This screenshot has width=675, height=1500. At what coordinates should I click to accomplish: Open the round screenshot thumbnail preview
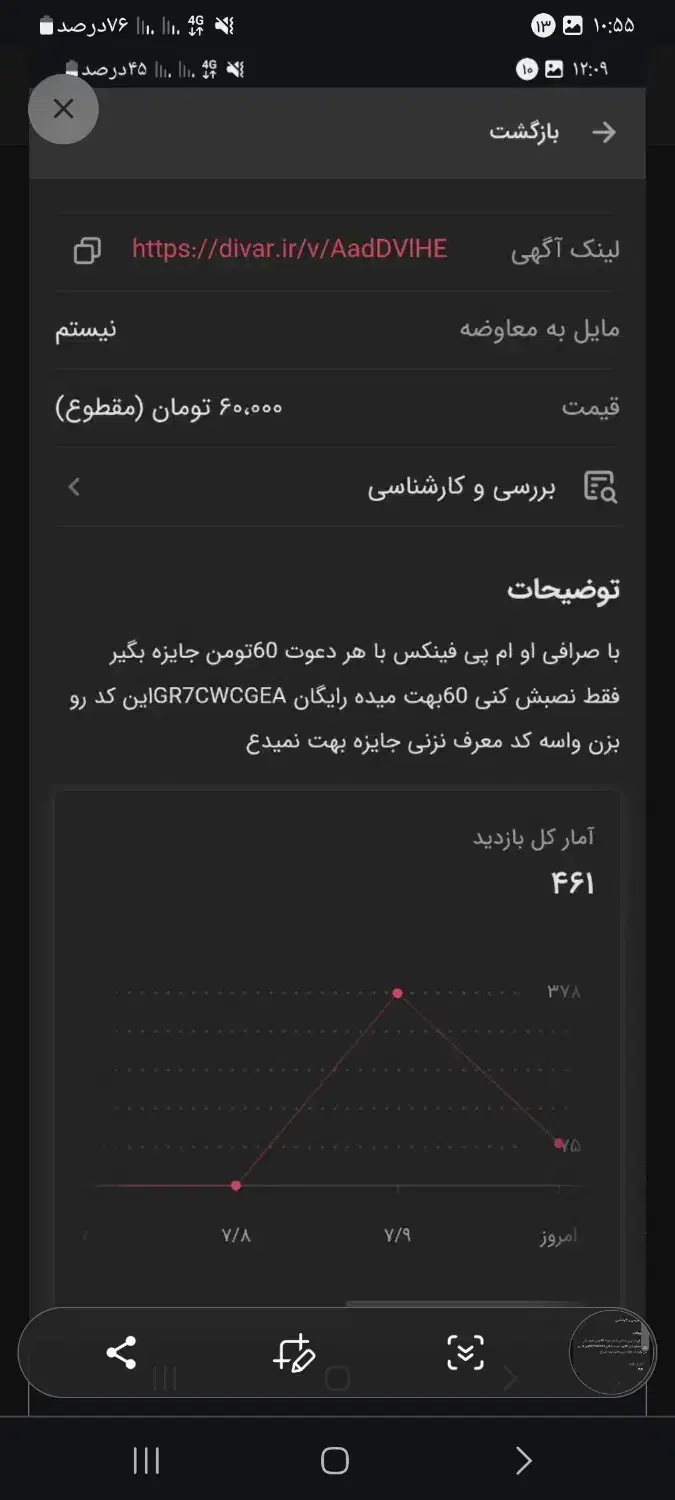coord(612,1352)
